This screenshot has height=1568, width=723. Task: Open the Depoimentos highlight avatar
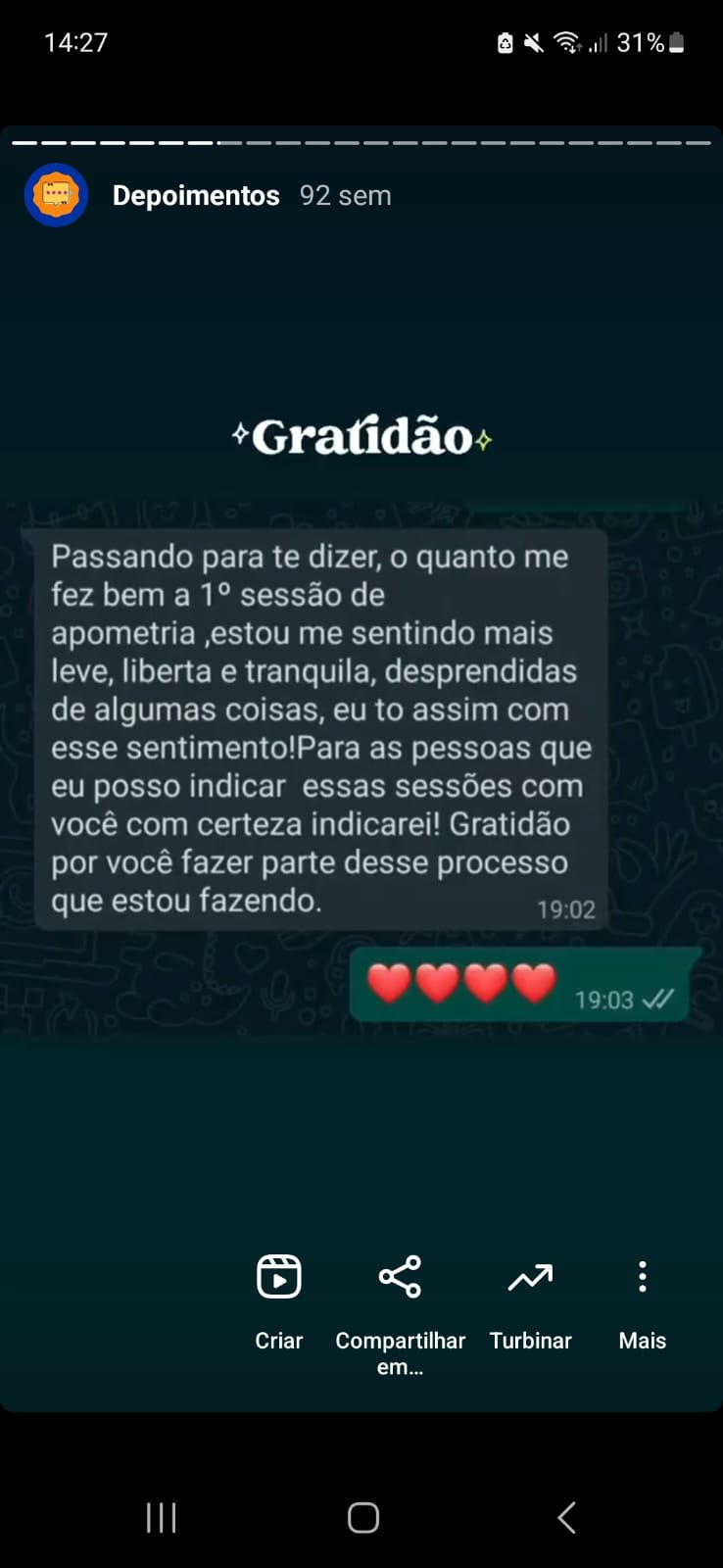pos(56,195)
